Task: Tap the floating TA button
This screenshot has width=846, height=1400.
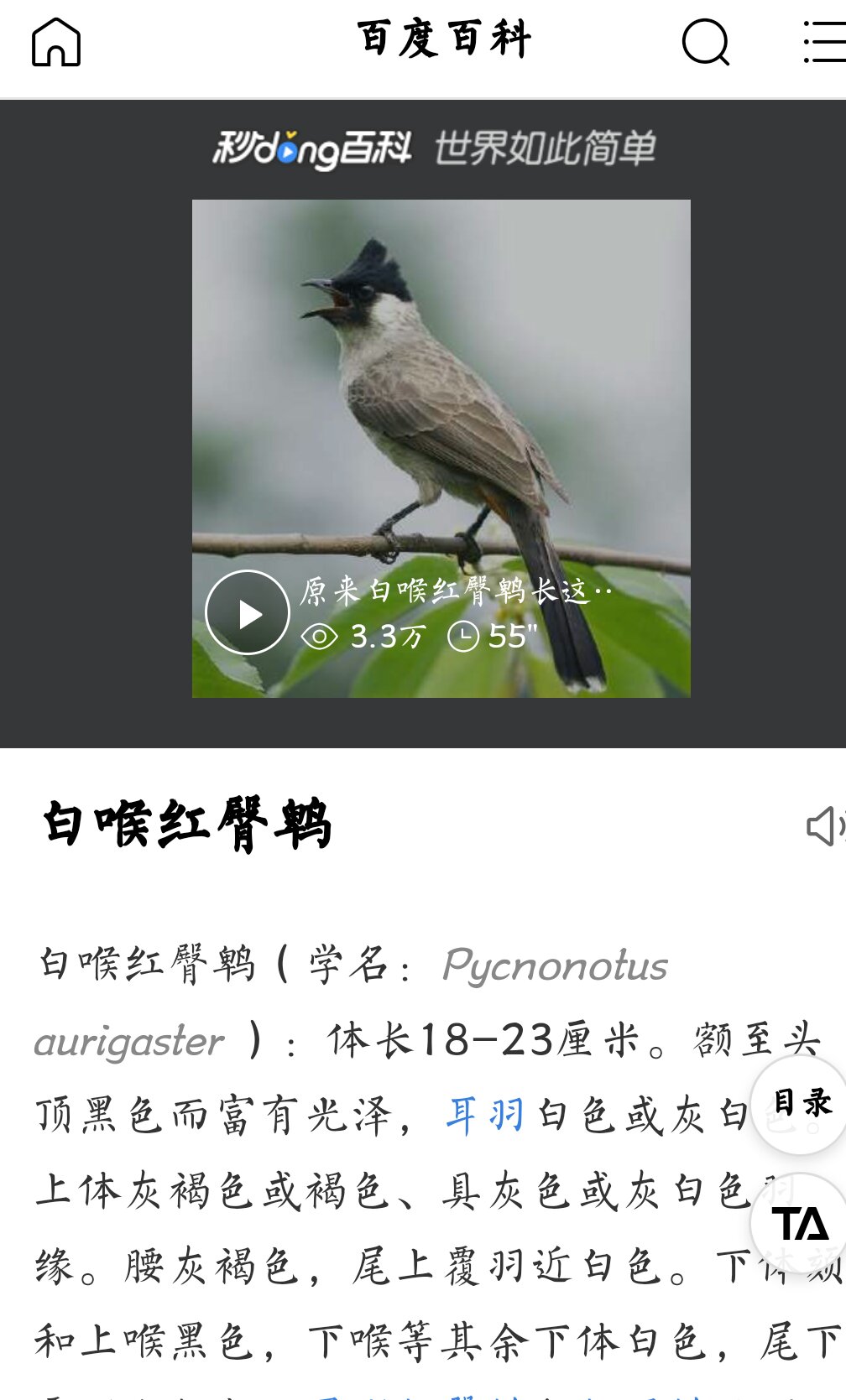Action: pyautogui.click(x=802, y=1224)
